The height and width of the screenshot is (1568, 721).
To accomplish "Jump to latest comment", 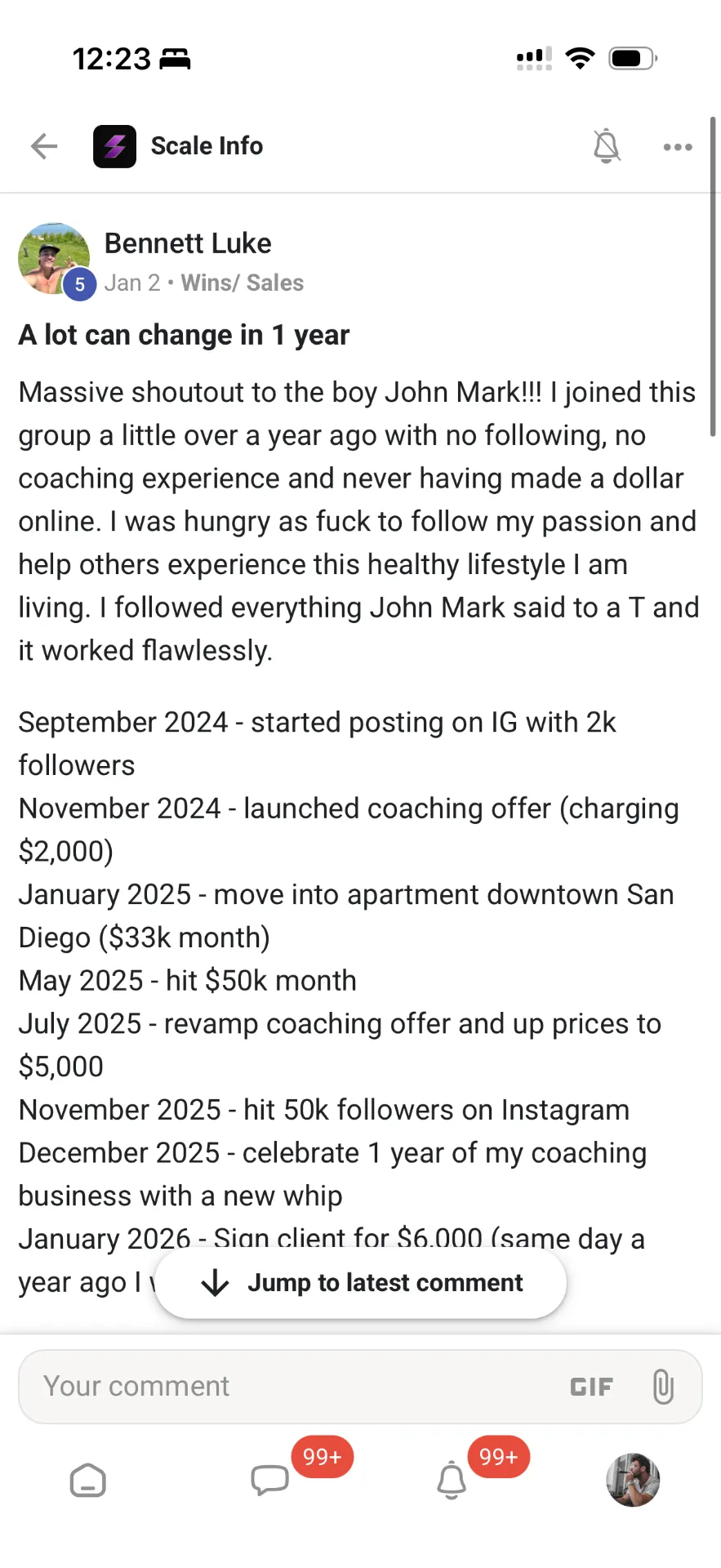I will click(x=360, y=1282).
